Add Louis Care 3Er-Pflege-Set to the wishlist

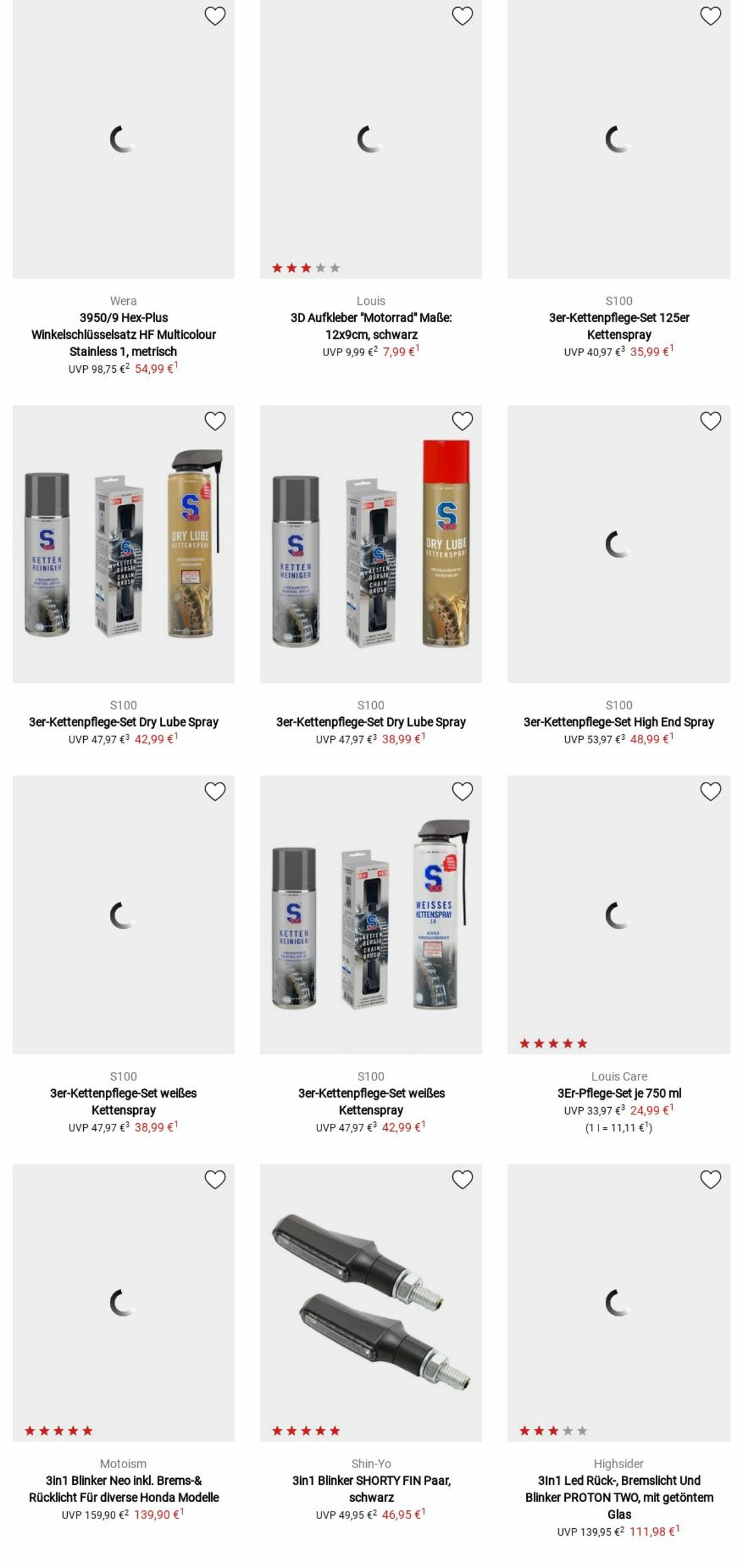[710, 791]
